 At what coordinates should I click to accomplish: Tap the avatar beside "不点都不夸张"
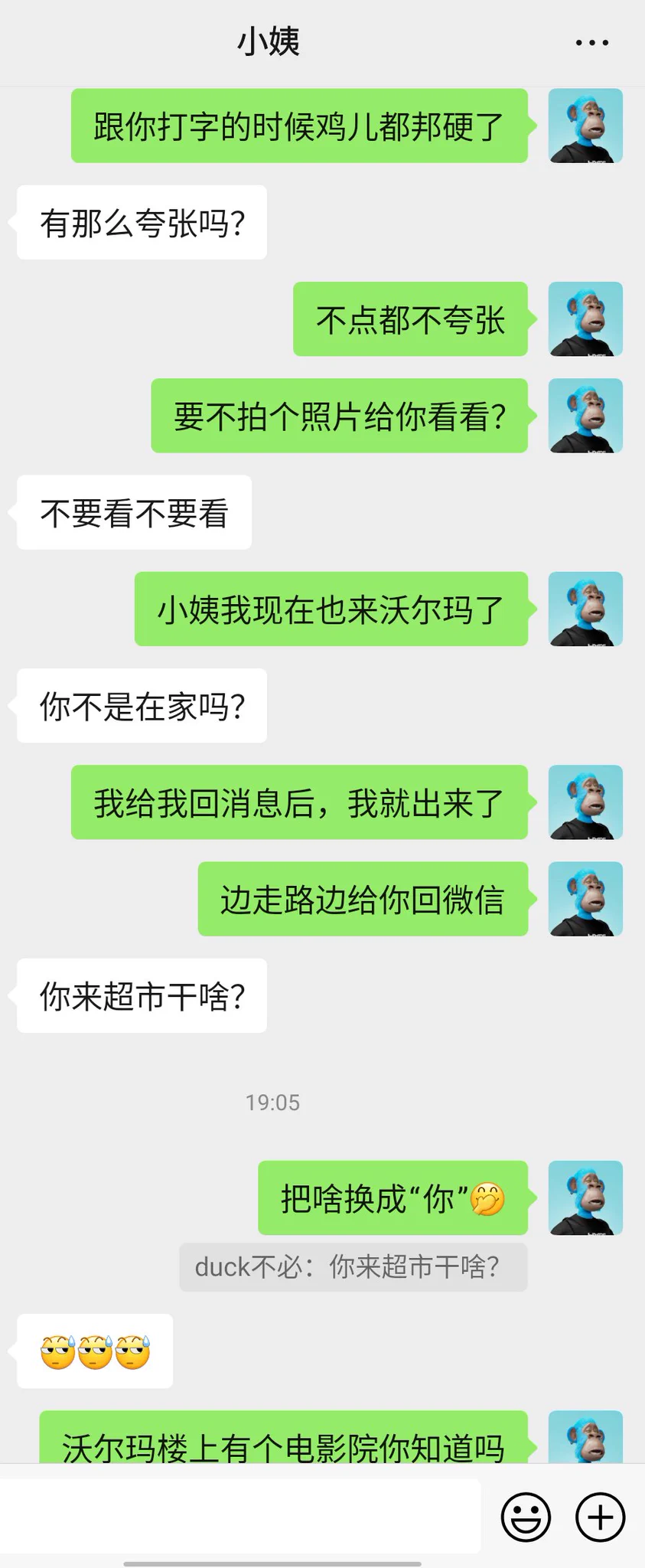[x=585, y=319]
